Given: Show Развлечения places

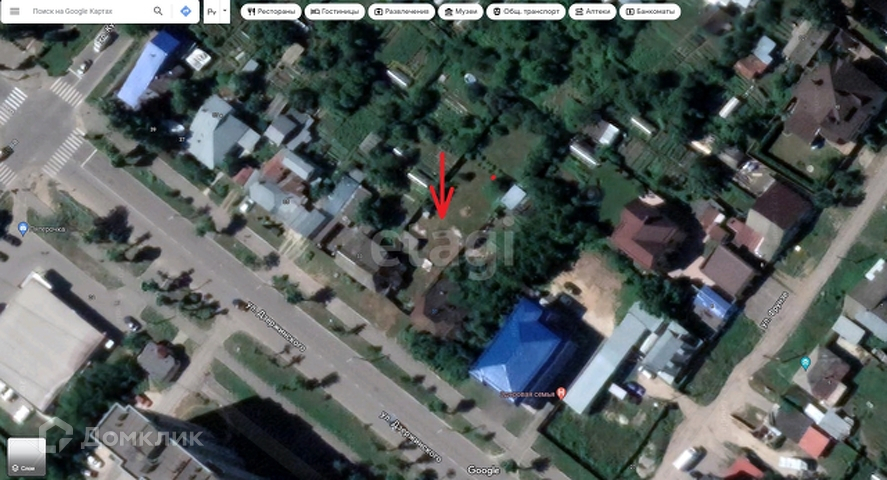Looking at the screenshot, I should click(x=401, y=11).
